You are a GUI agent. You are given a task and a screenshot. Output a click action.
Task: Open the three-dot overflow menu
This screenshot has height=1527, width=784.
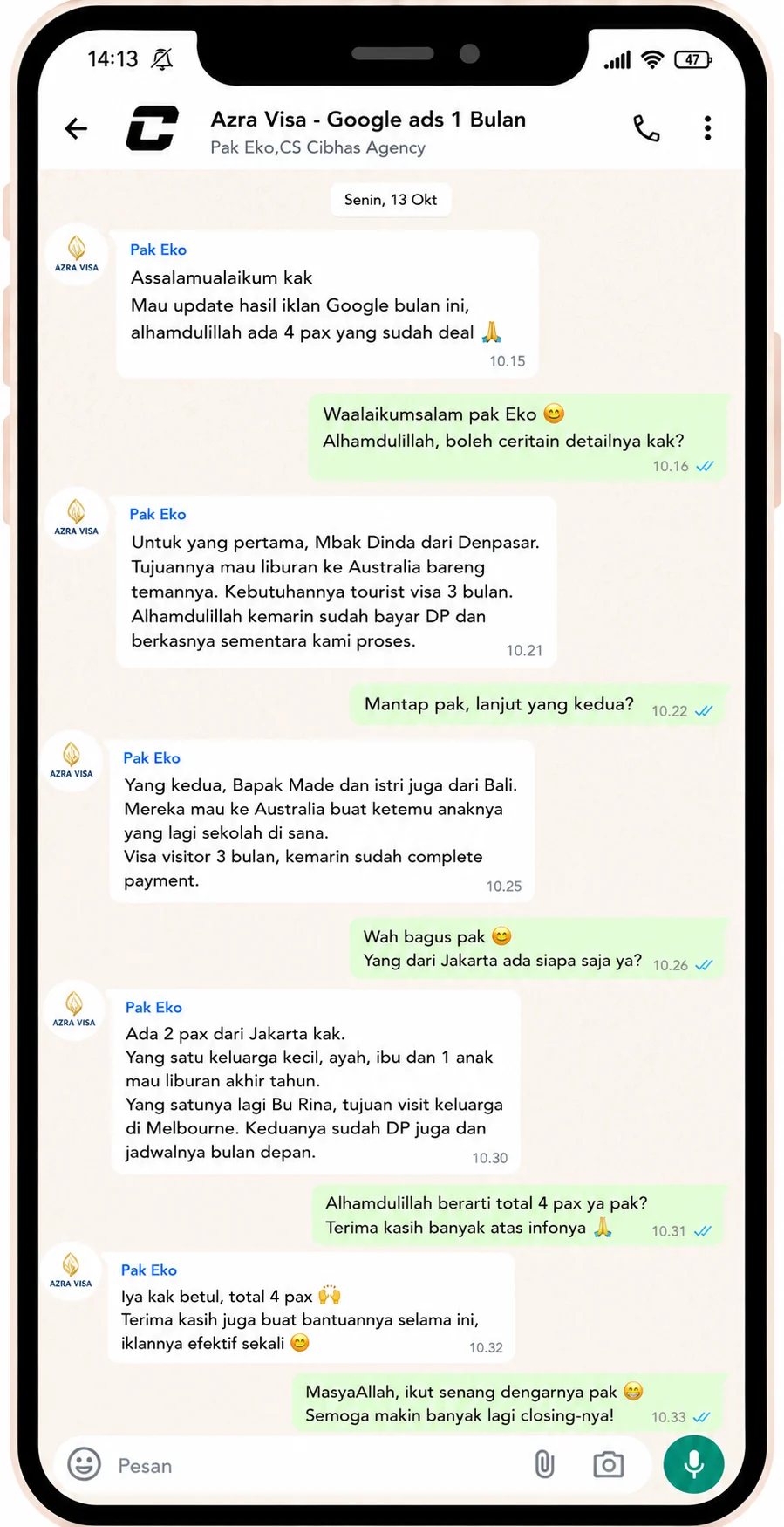pos(707,128)
